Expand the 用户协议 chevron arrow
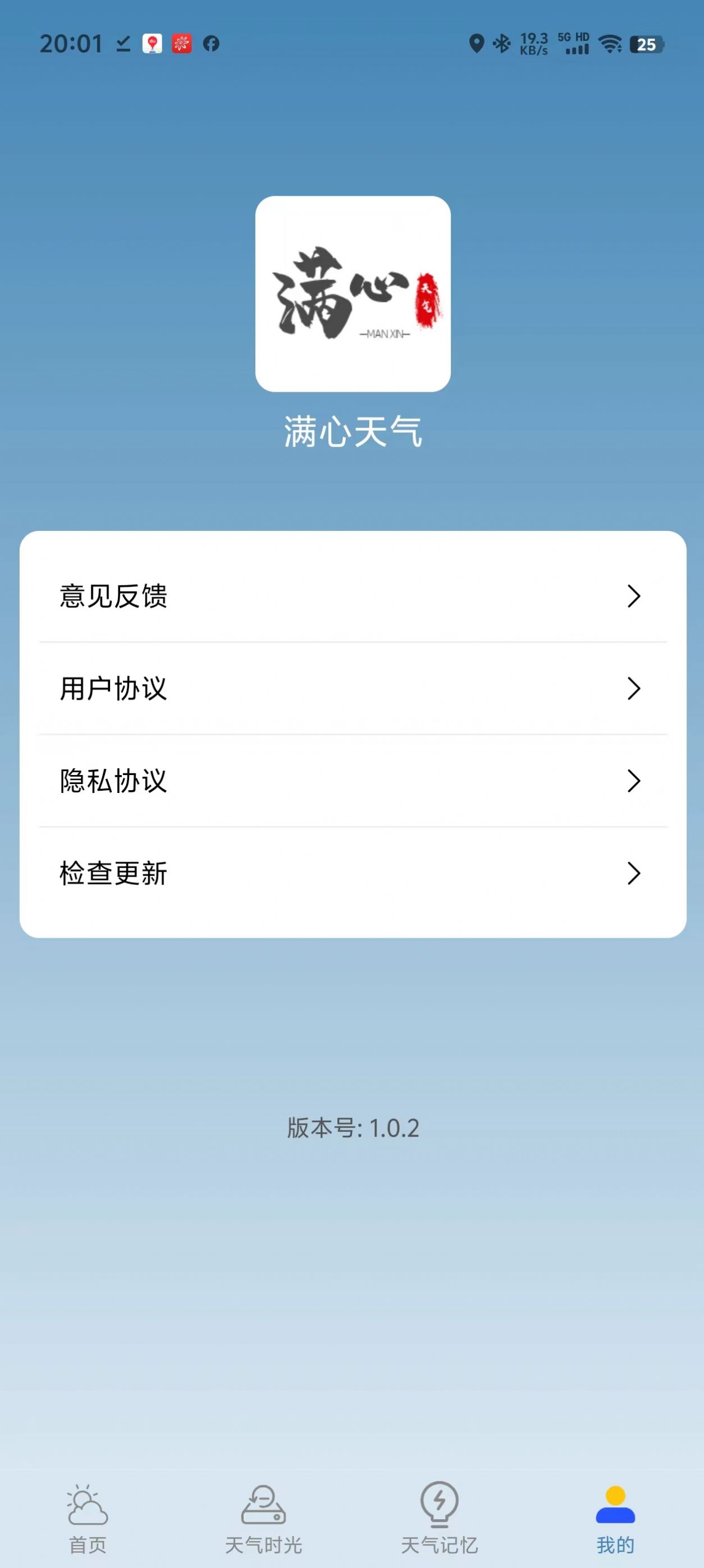Viewport: 704px width, 1568px height. [635, 689]
